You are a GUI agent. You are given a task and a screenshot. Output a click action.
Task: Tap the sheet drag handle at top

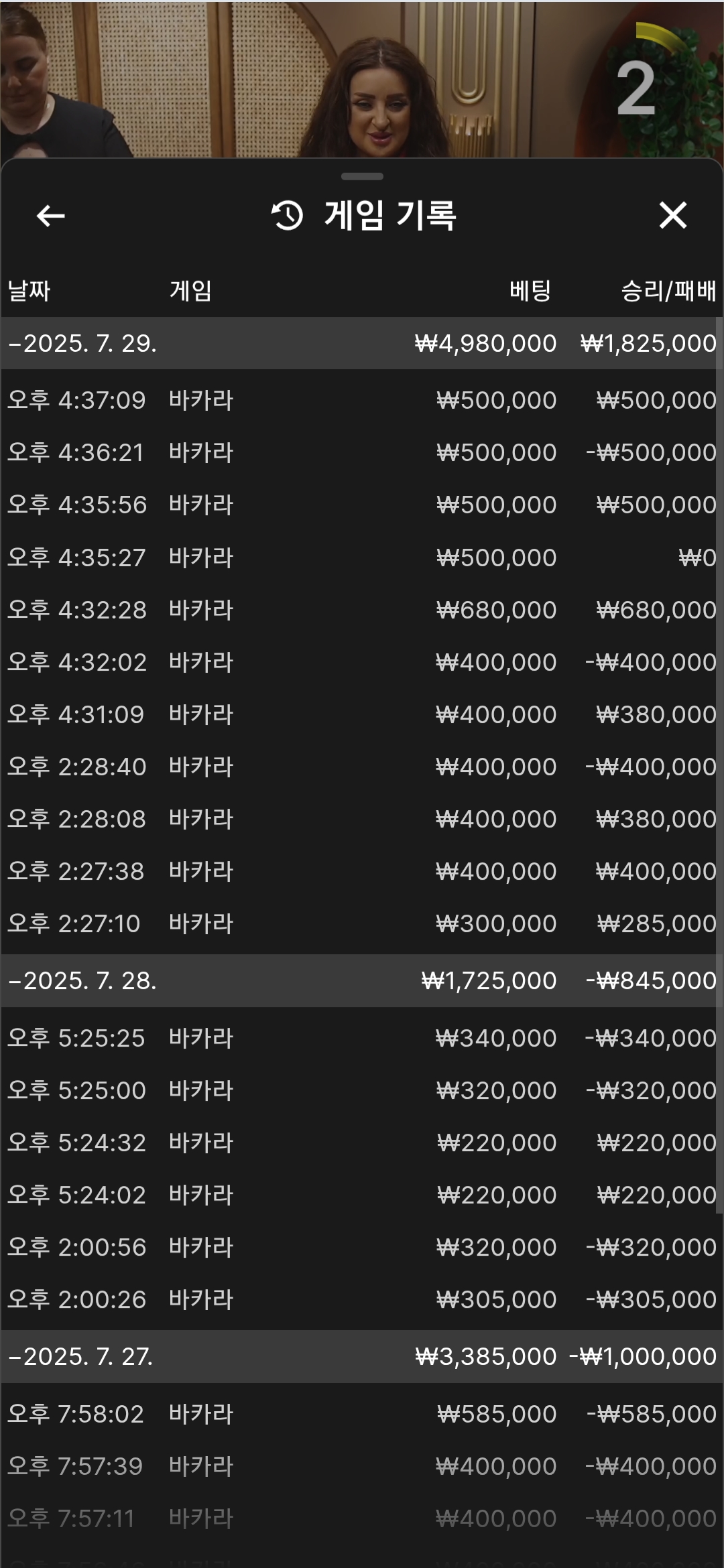pyautogui.click(x=362, y=176)
